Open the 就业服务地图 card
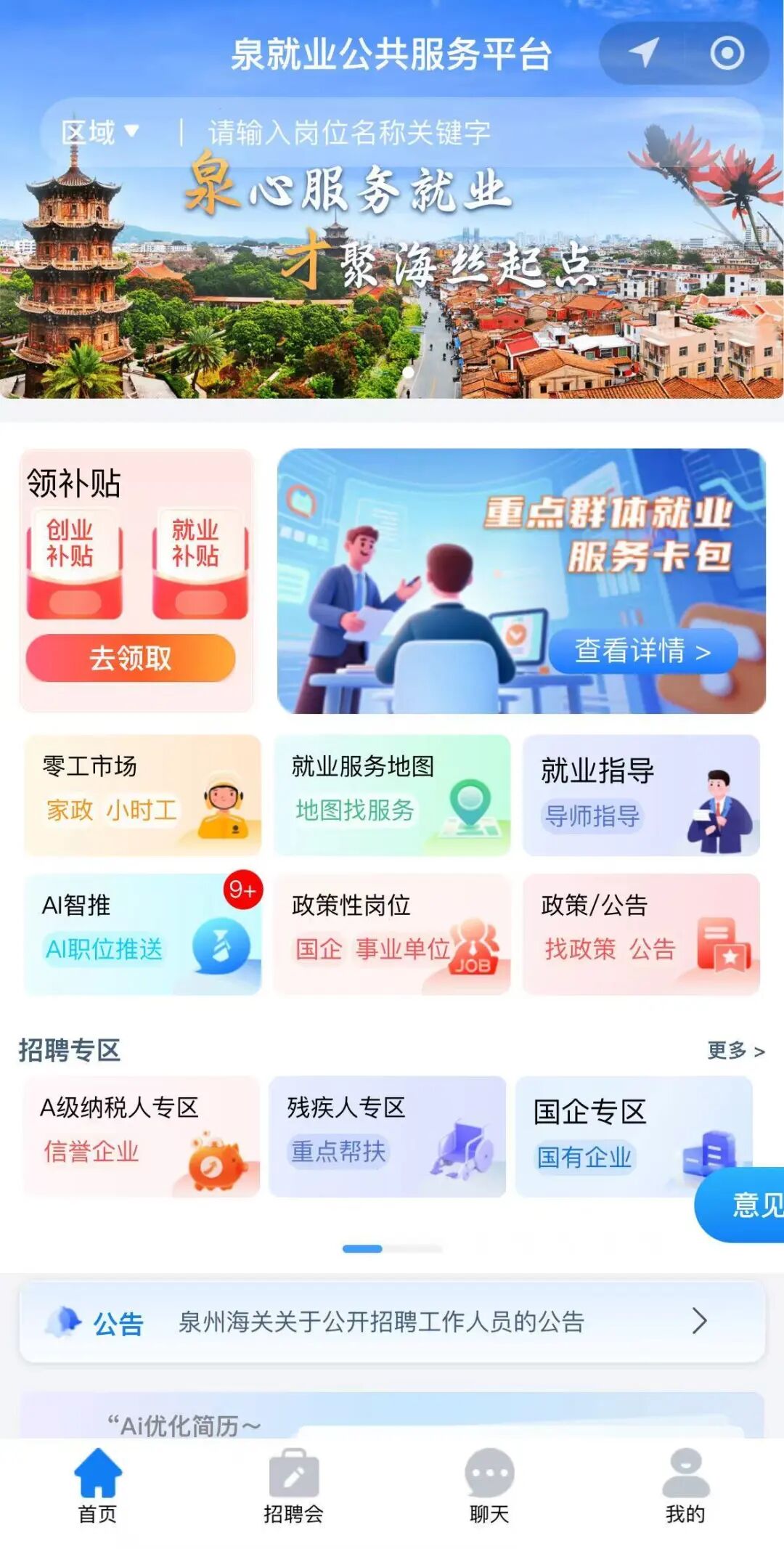 pos(392,794)
